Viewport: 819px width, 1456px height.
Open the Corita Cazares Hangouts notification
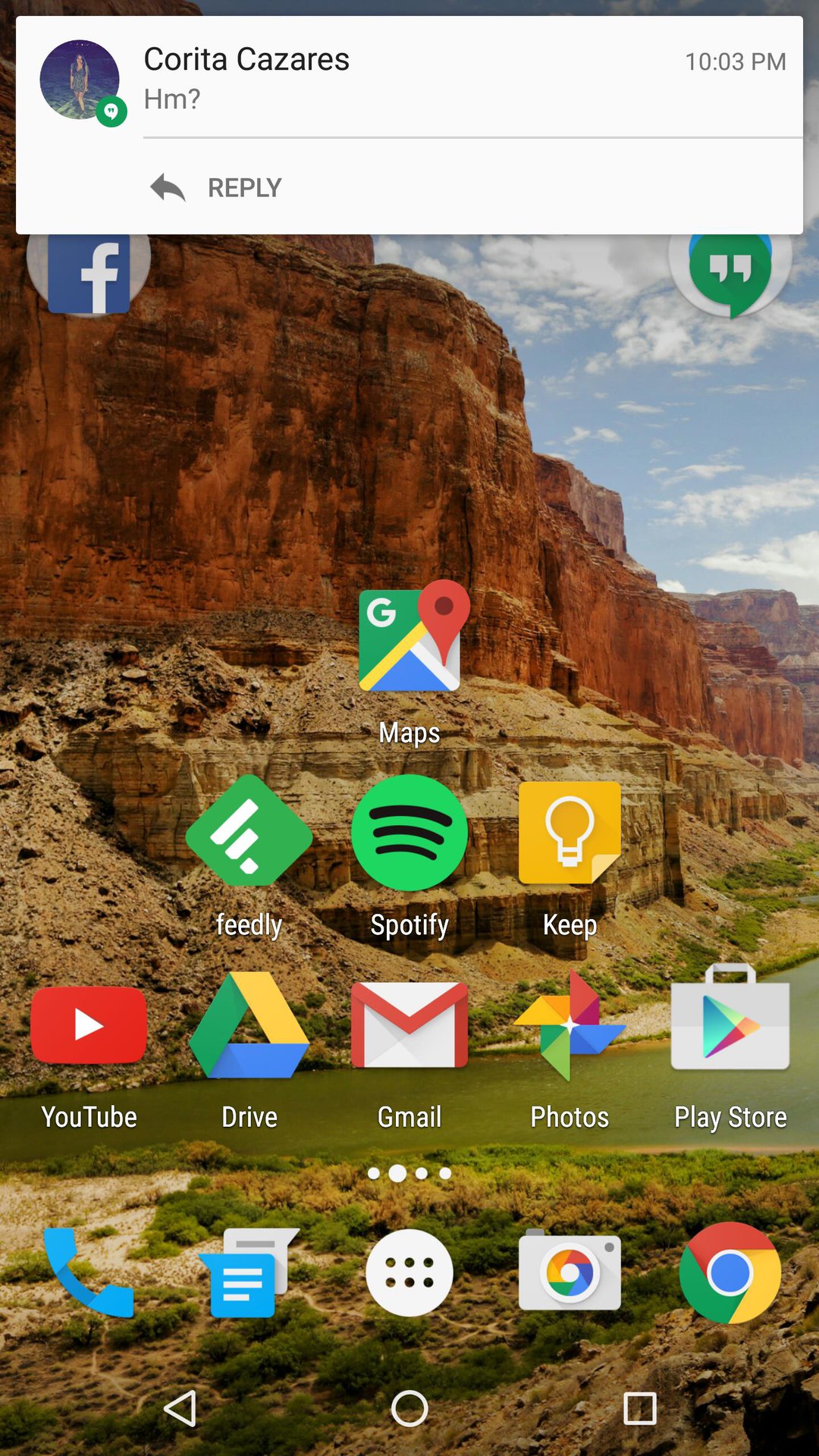[409, 80]
